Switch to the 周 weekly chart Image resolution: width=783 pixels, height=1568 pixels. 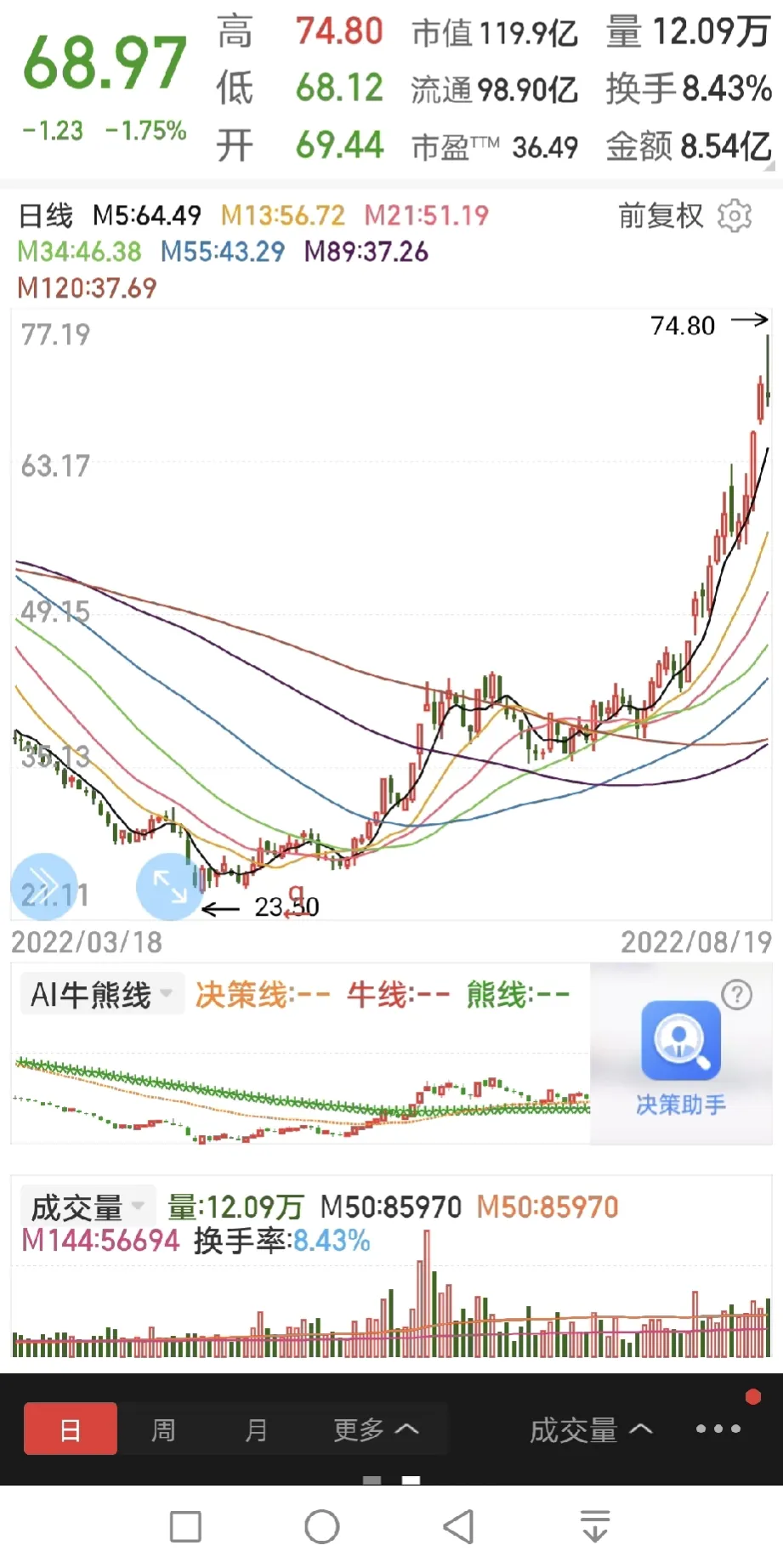click(163, 1429)
